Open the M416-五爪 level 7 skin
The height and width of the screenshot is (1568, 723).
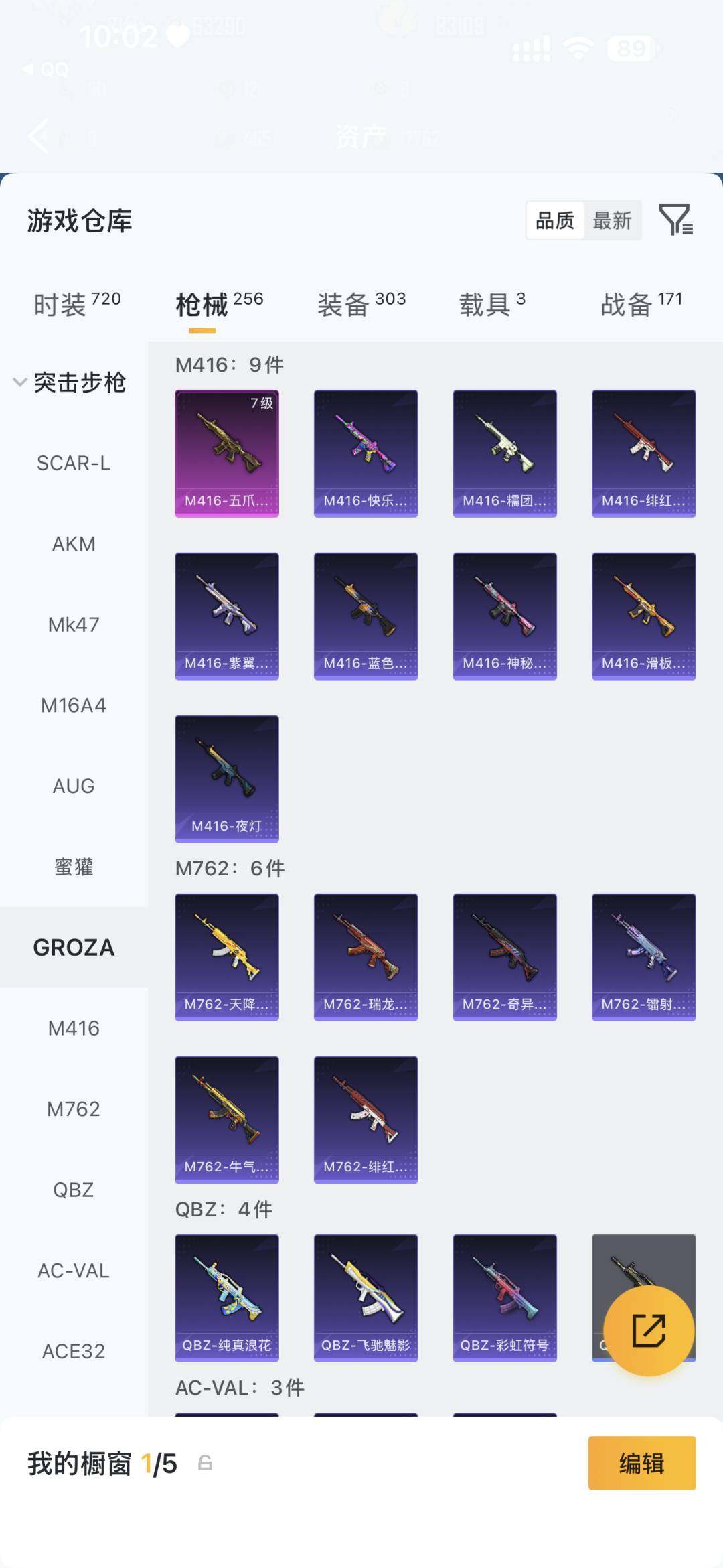pos(227,453)
